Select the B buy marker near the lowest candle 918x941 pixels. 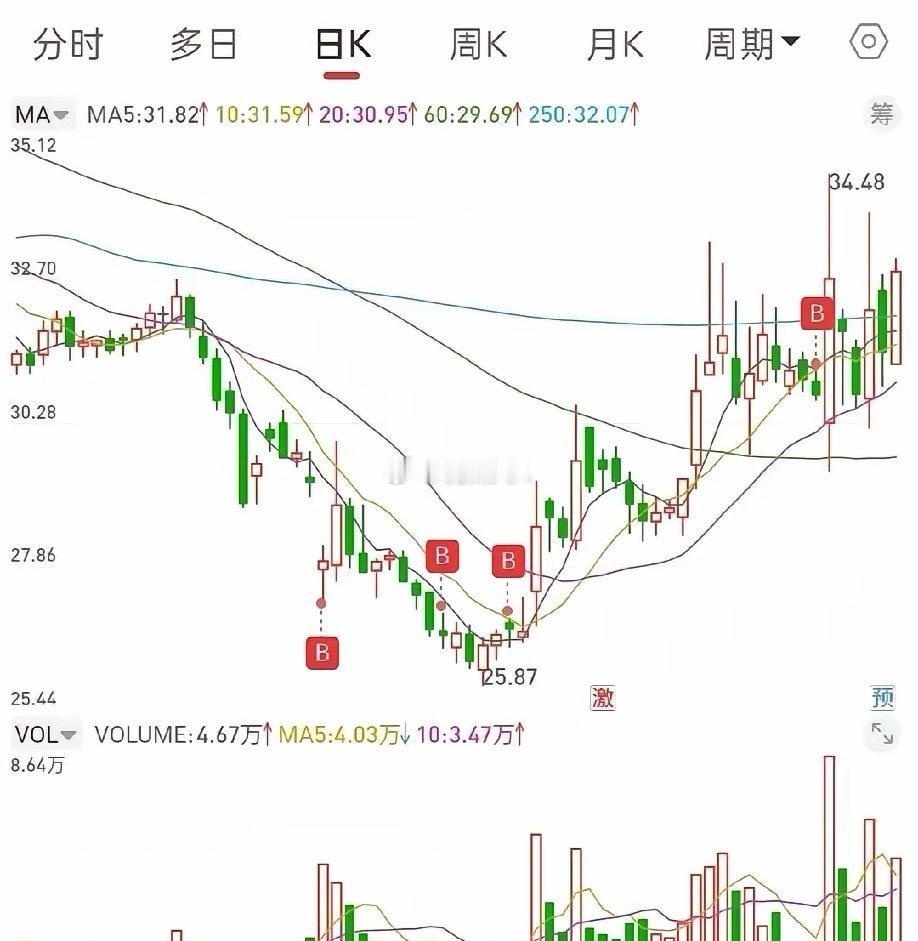click(x=320, y=654)
